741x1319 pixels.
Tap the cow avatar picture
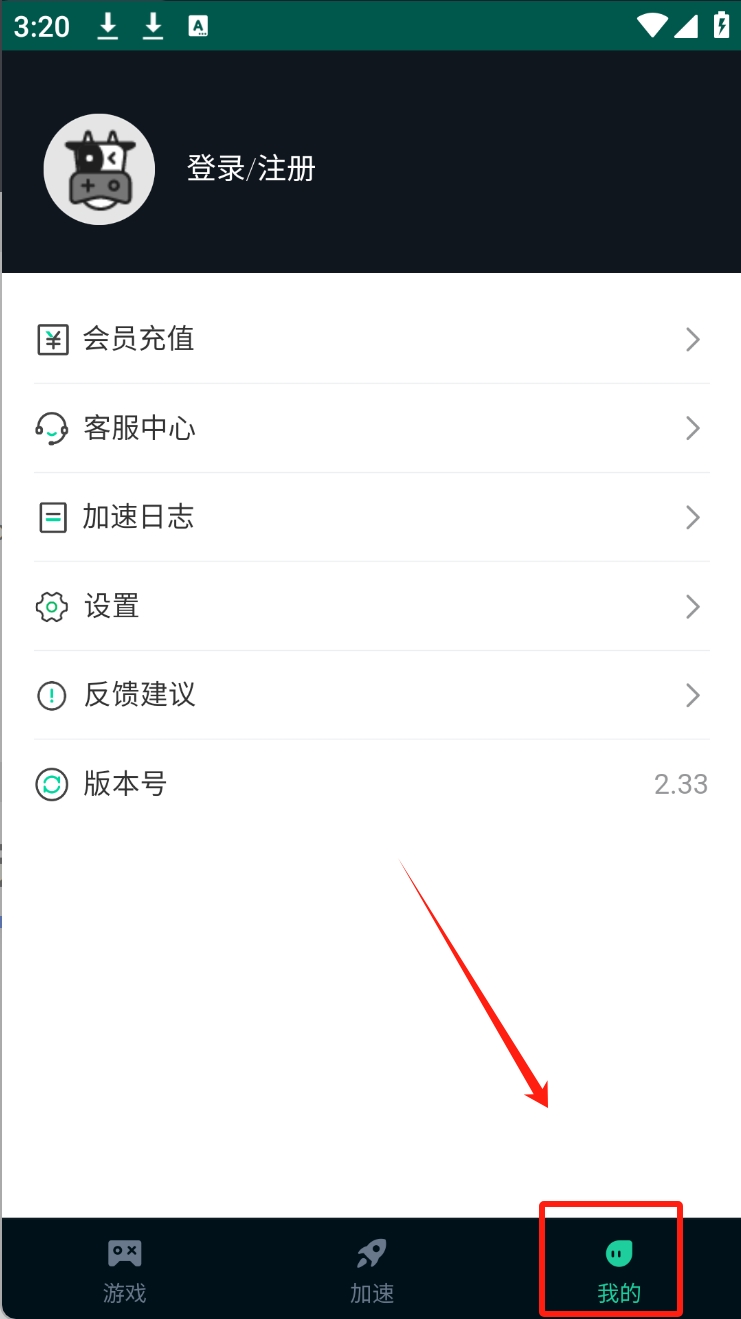pos(99,169)
